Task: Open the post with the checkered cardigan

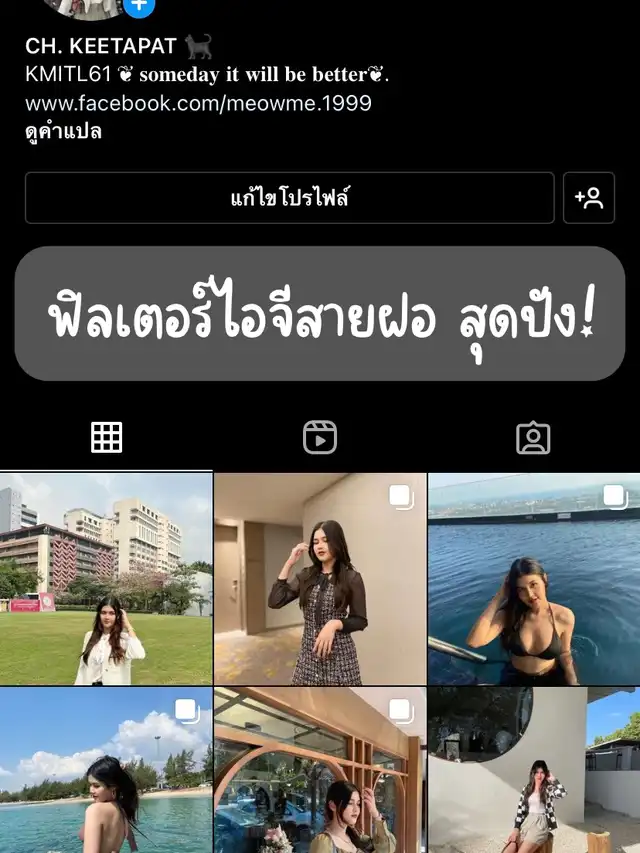Action: (534, 770)
